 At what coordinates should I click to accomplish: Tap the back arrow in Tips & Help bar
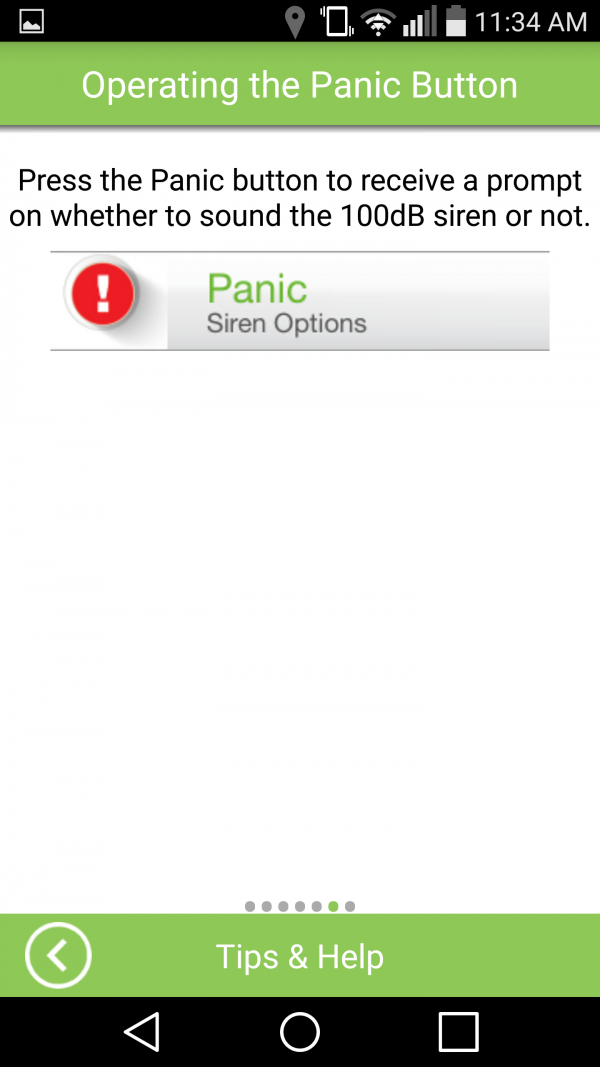[x=58, y=956]
